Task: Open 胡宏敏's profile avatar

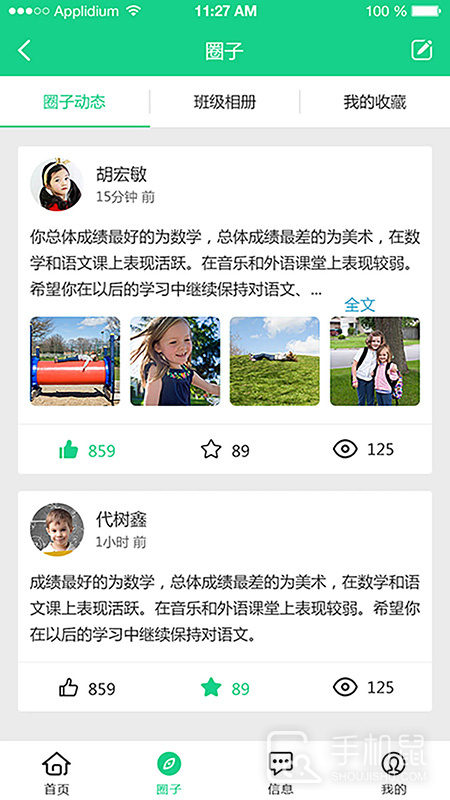Action: [57, 184]
